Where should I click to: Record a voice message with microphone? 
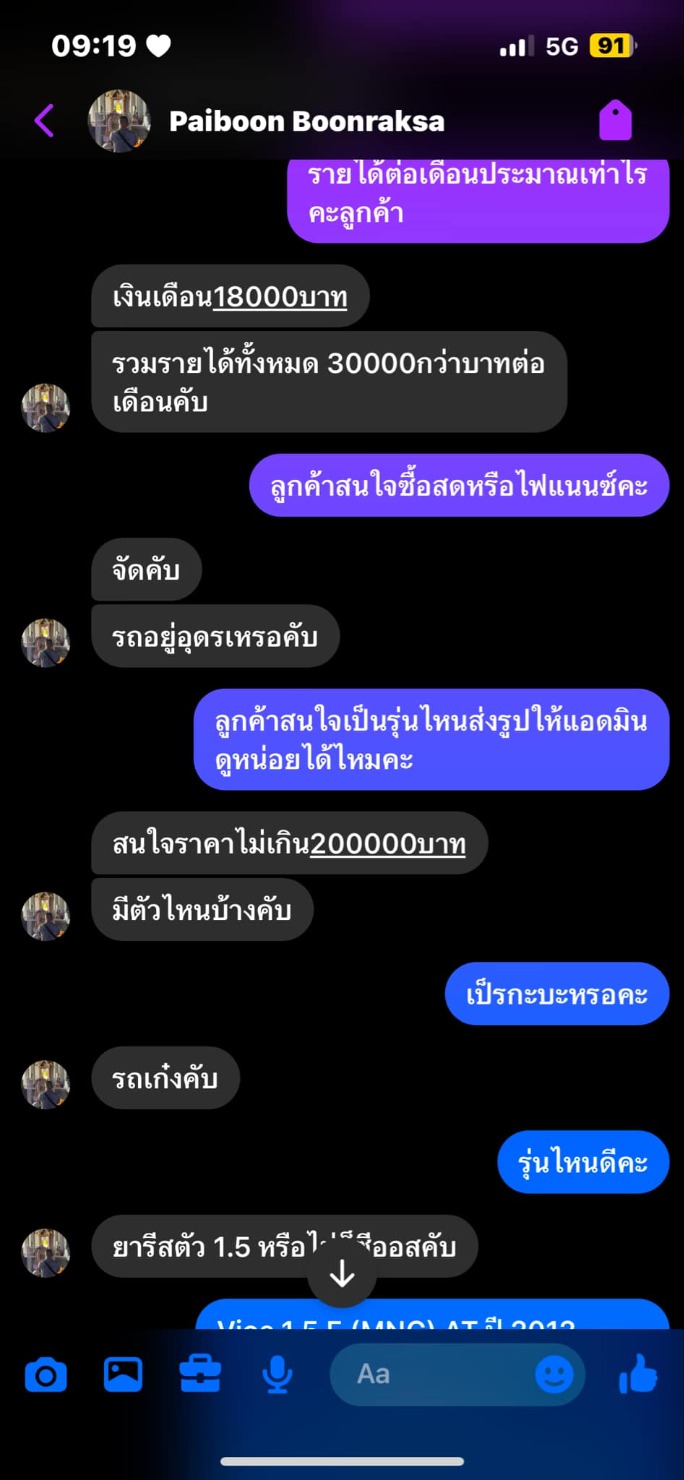277,1376
